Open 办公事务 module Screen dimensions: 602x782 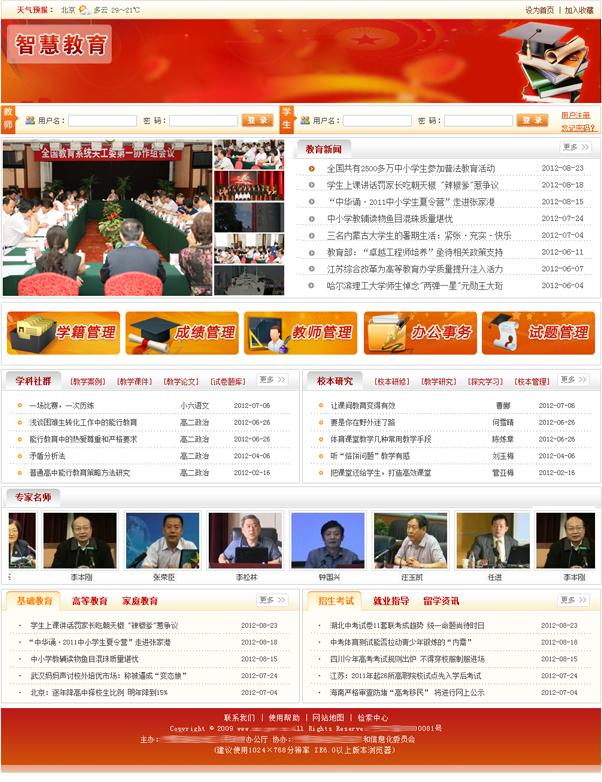coord(420,333)
